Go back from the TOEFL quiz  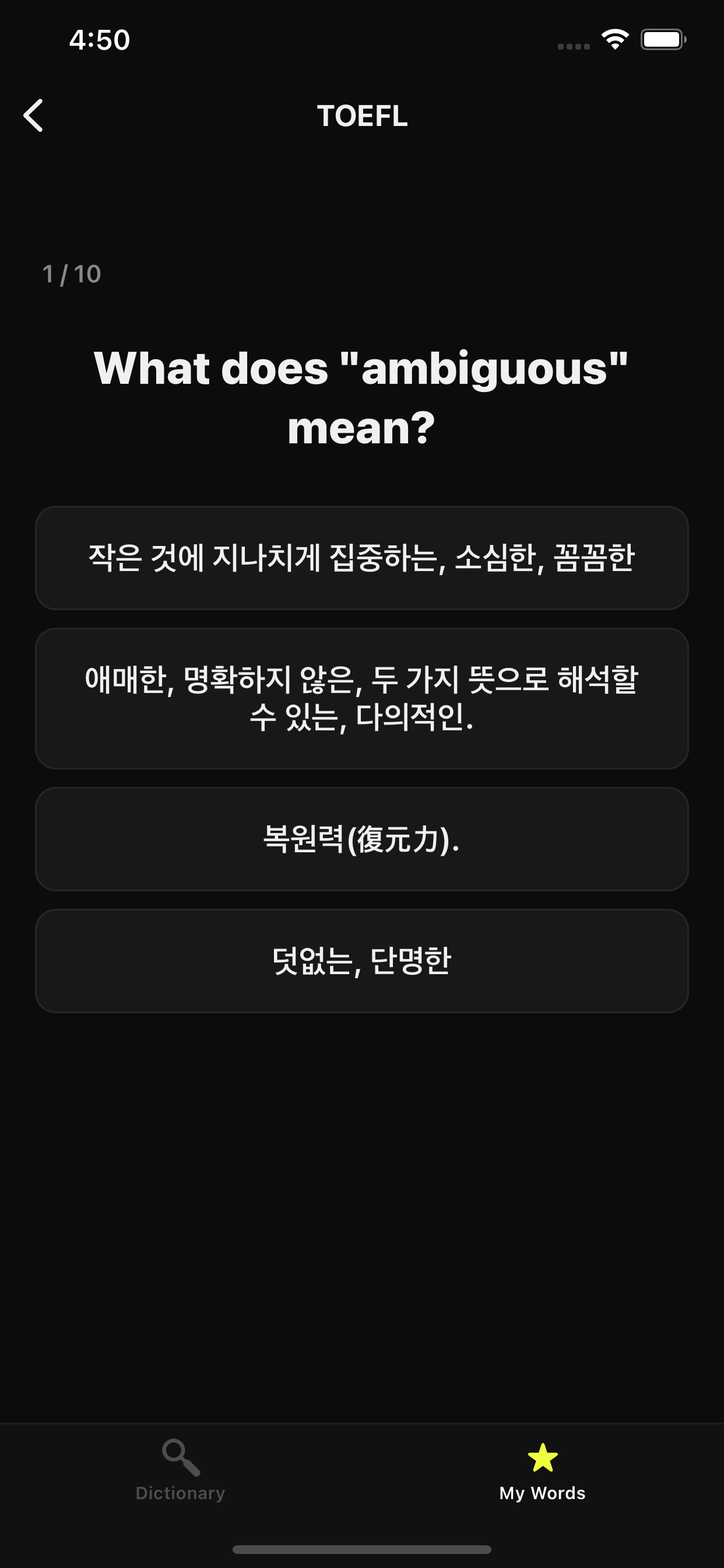point(34,116)
